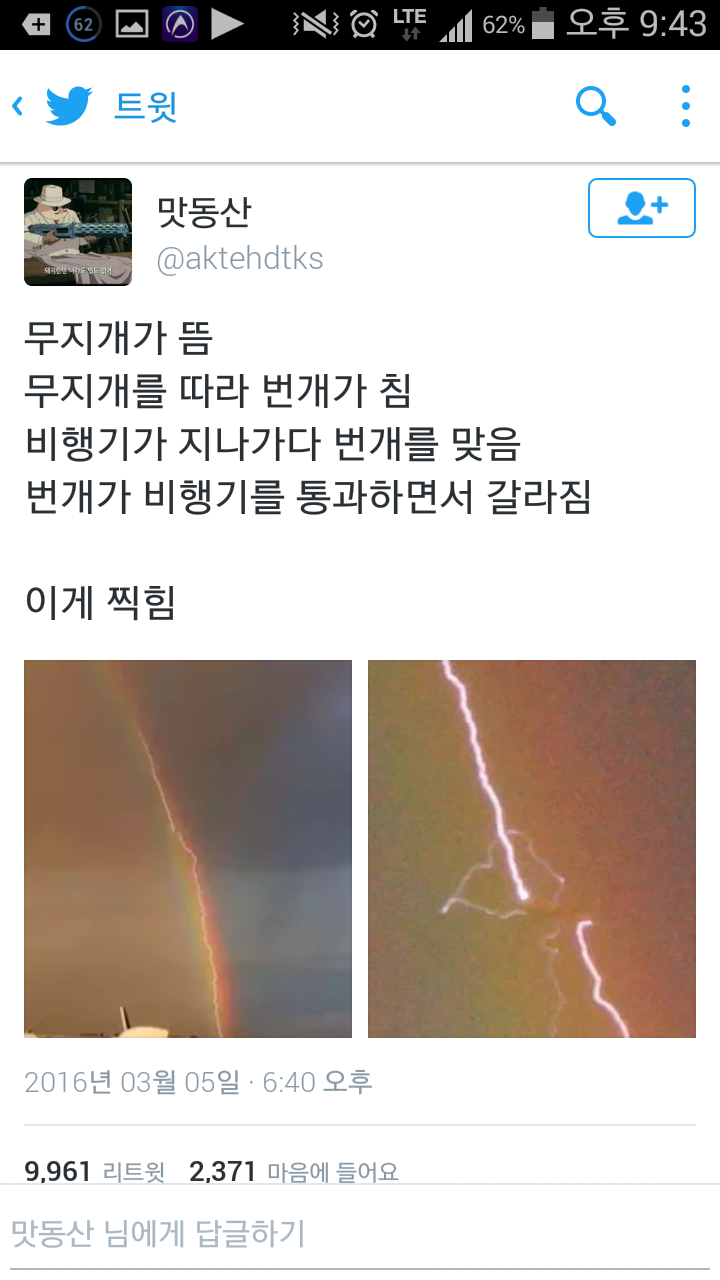Tap the Twitter bird logo

[65, 103]
